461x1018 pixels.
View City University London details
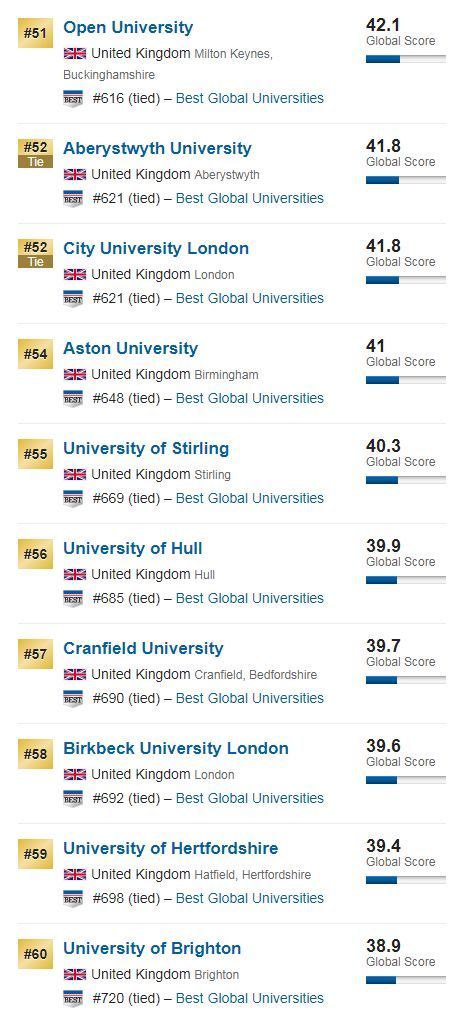(x=156, y=249)
